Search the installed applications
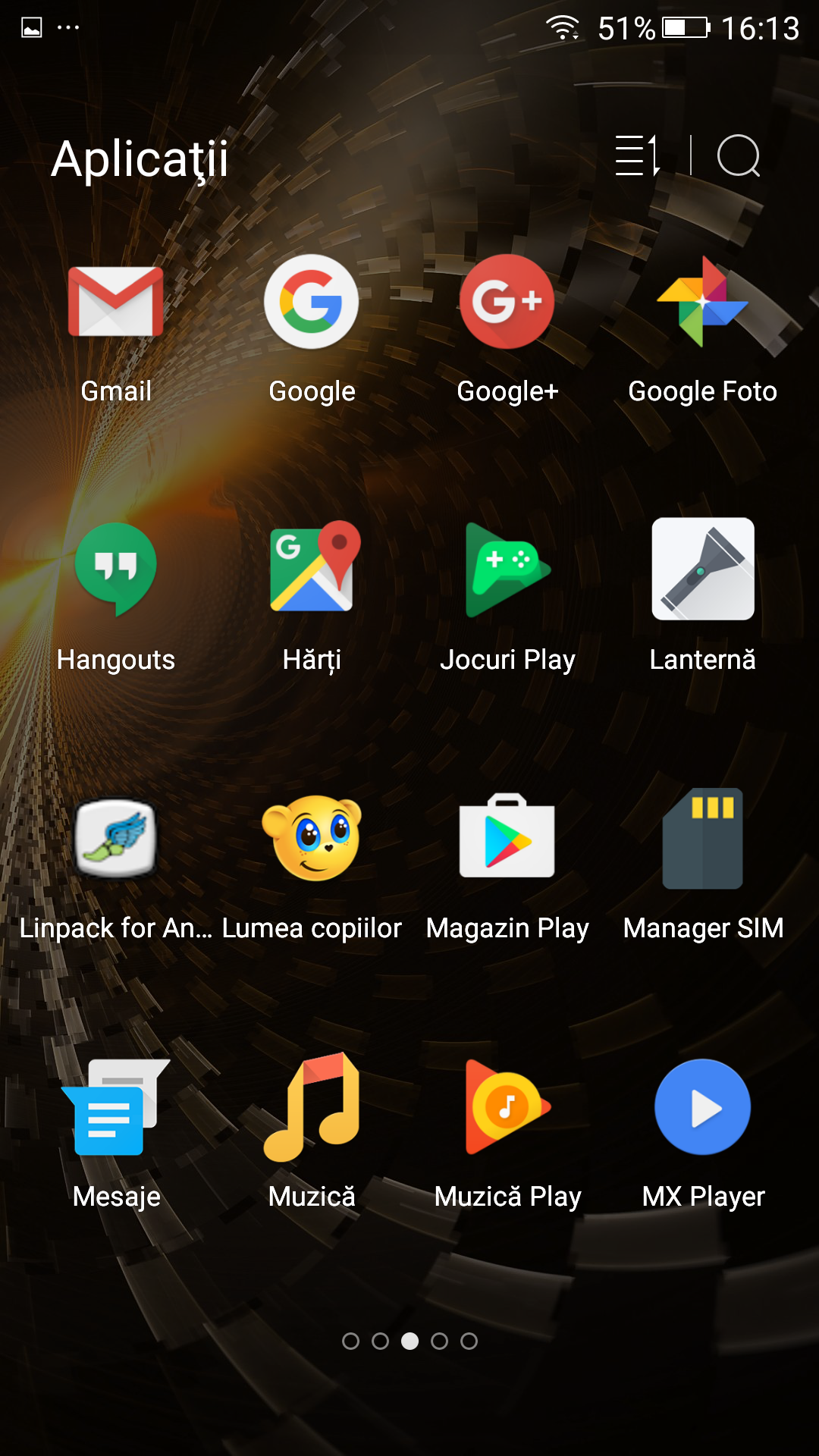Image resolution: width=819 pixels, height=1456 pixels. coord(739,156)
